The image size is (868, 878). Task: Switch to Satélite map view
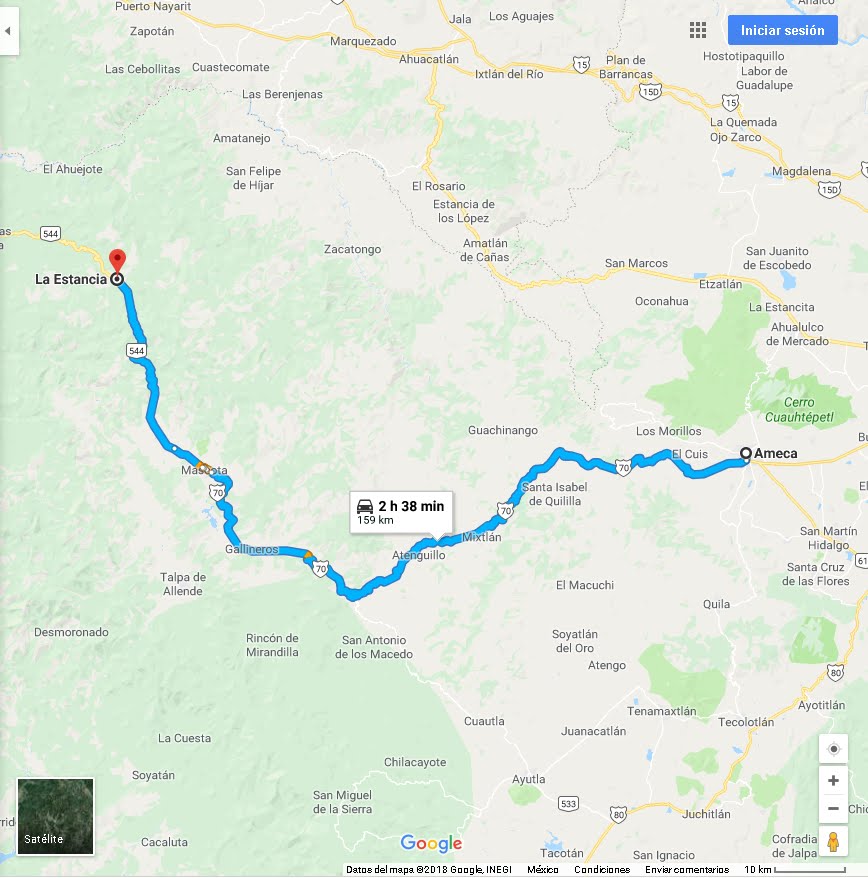coord(55,817)
